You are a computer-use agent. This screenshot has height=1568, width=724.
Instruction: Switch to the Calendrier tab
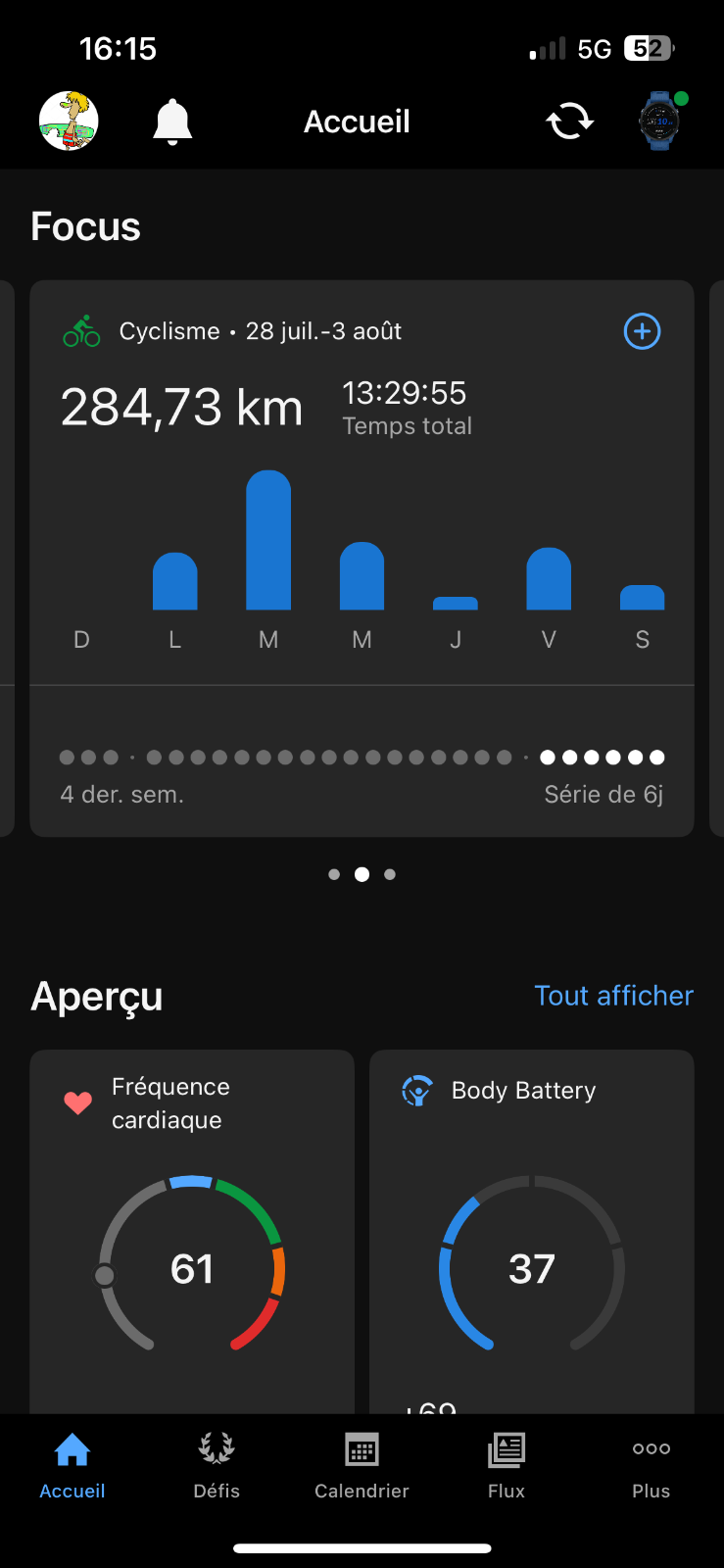click(x=362, y=1466)
